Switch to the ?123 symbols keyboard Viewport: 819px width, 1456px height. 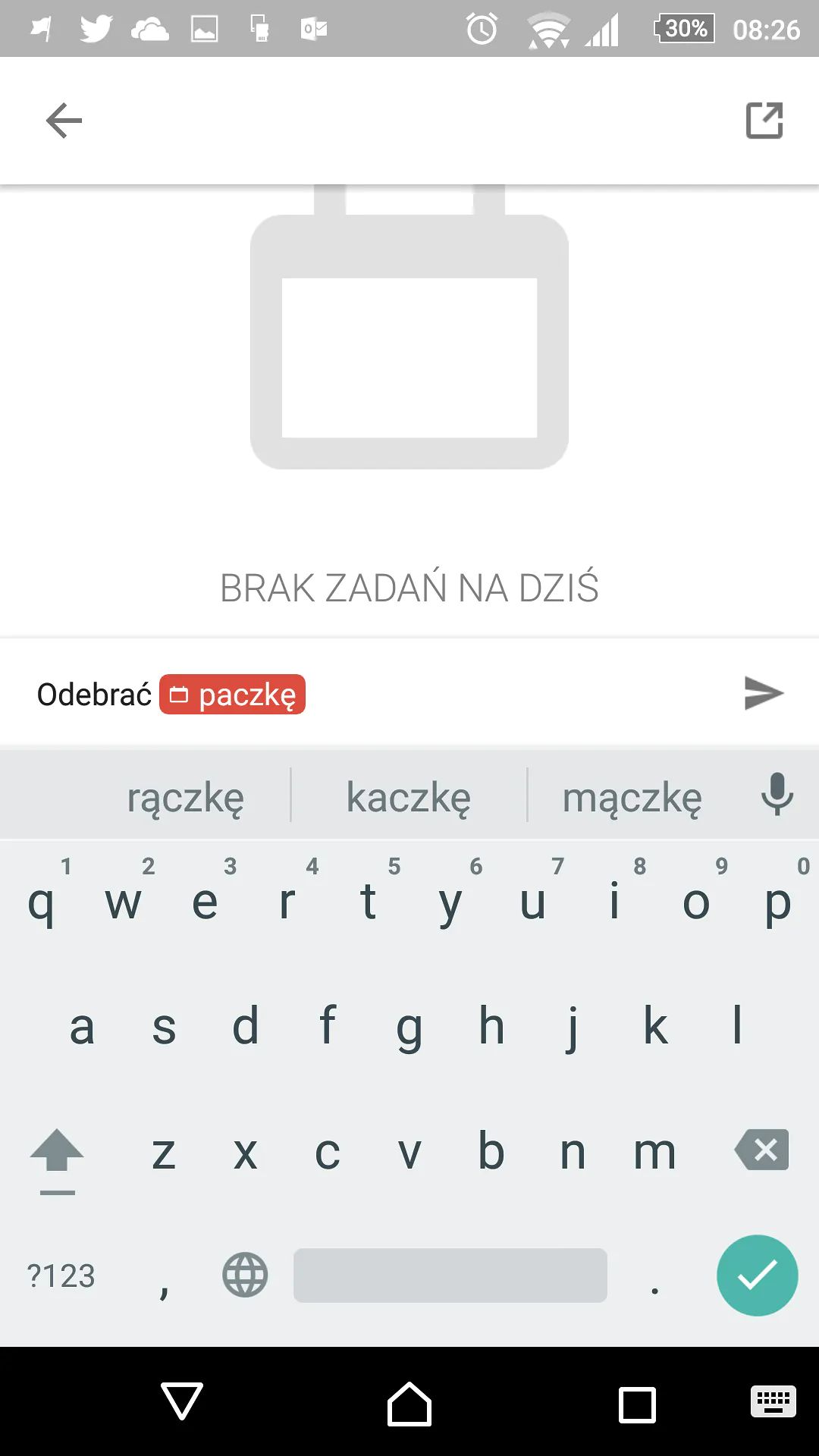(61, 1276)
